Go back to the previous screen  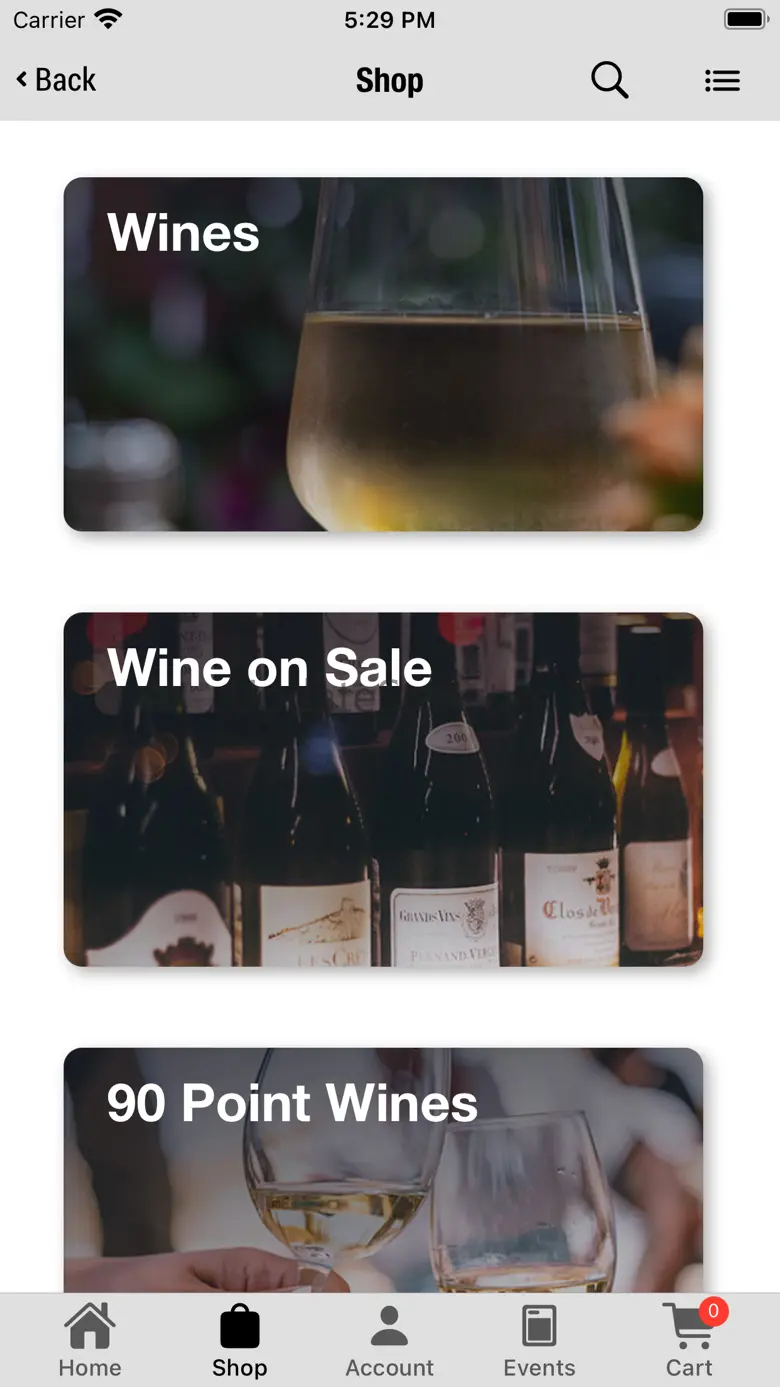pyautogui.click(x=56, y=80)
